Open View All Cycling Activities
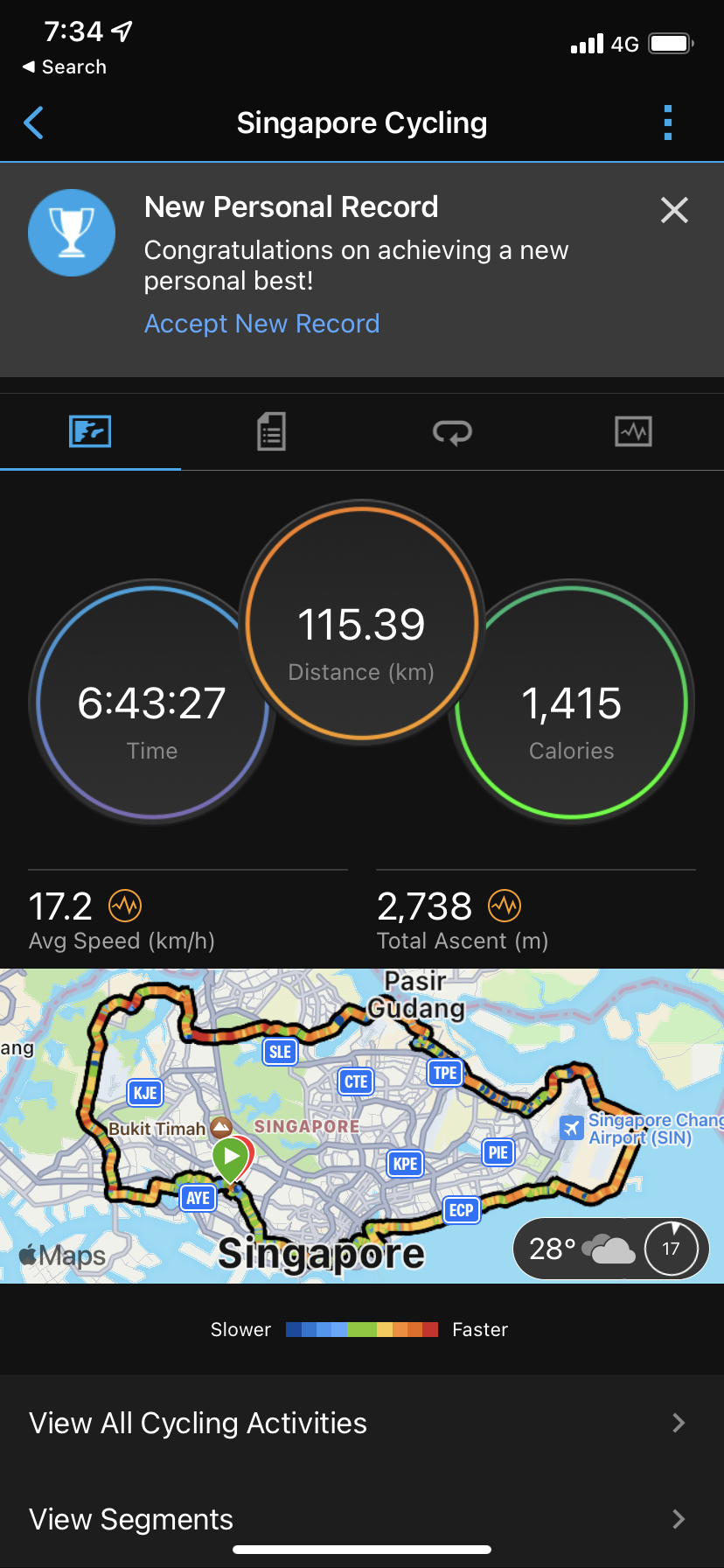 pos(362,1423)
